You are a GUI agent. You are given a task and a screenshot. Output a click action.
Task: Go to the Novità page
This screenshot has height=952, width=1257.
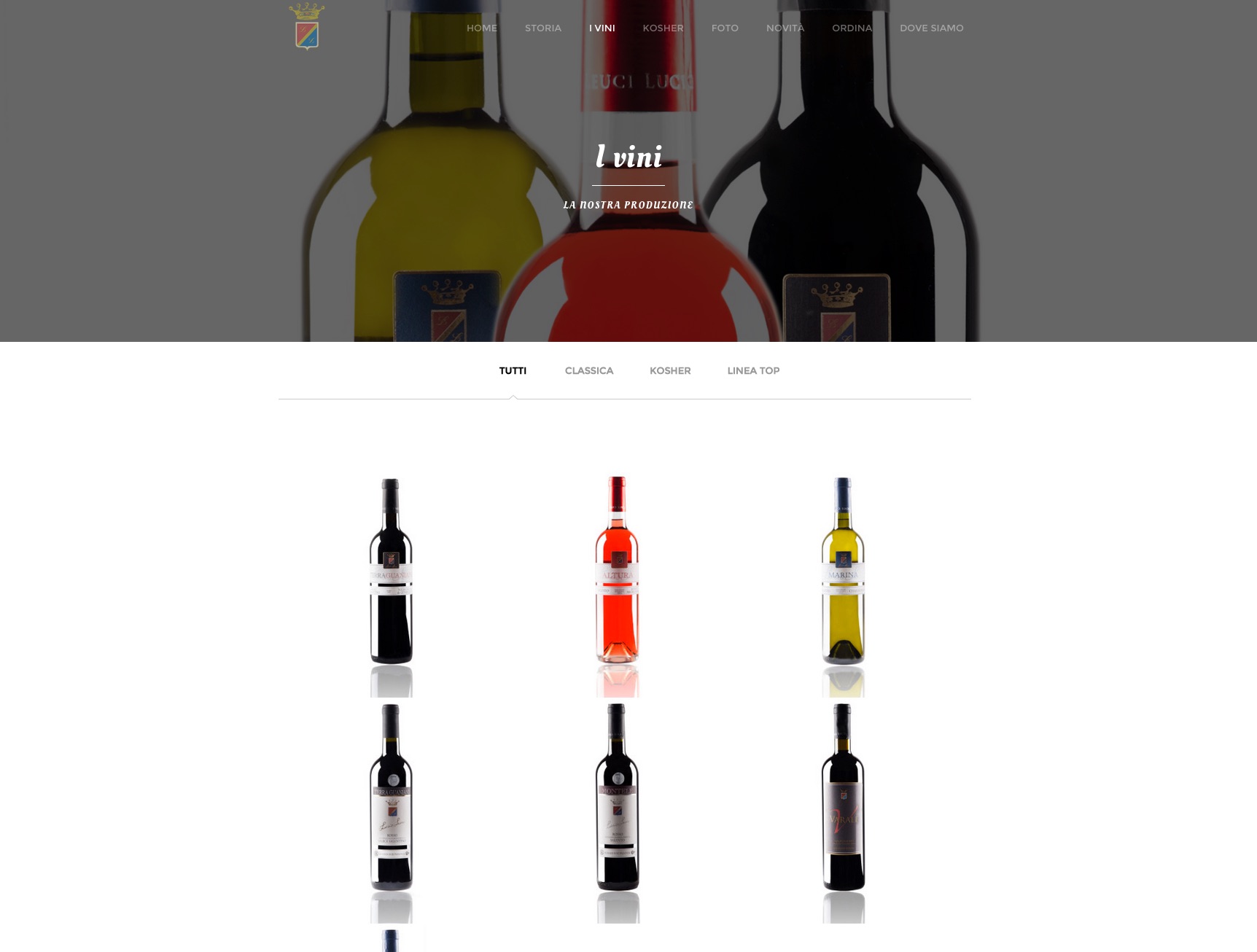click(785, 28)
